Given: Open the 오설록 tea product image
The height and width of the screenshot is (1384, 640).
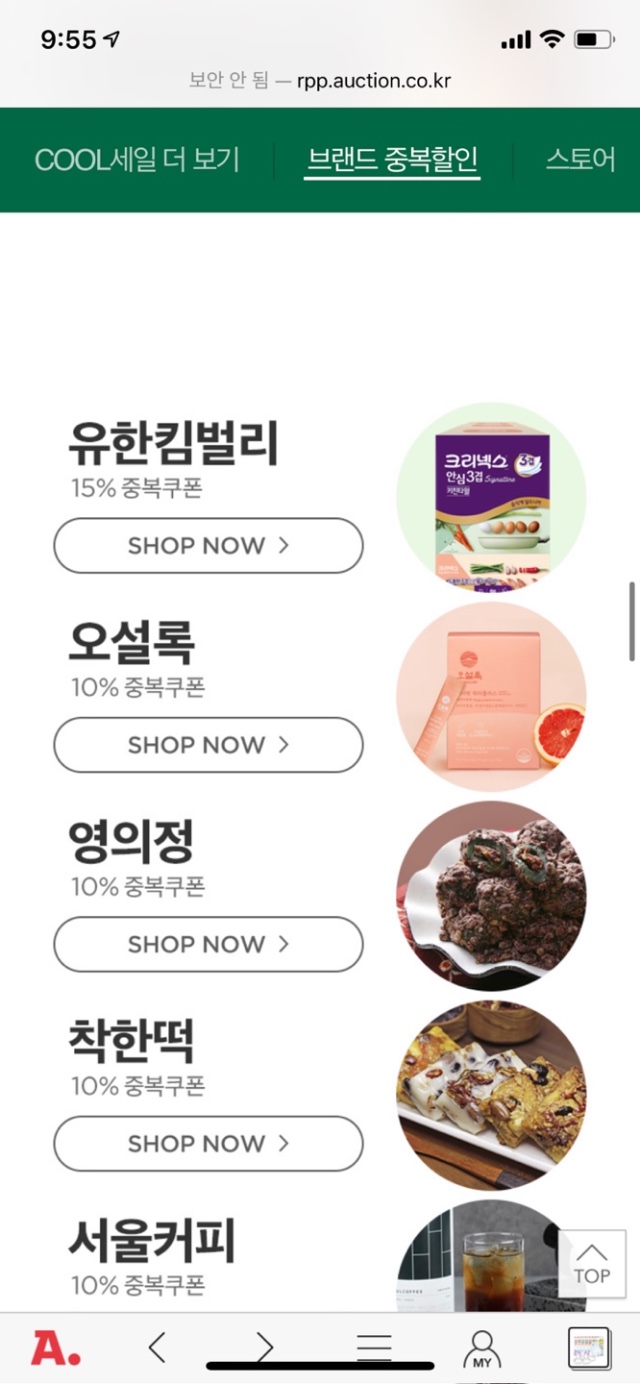Looking at the screenshot, I should coord(491,696).
